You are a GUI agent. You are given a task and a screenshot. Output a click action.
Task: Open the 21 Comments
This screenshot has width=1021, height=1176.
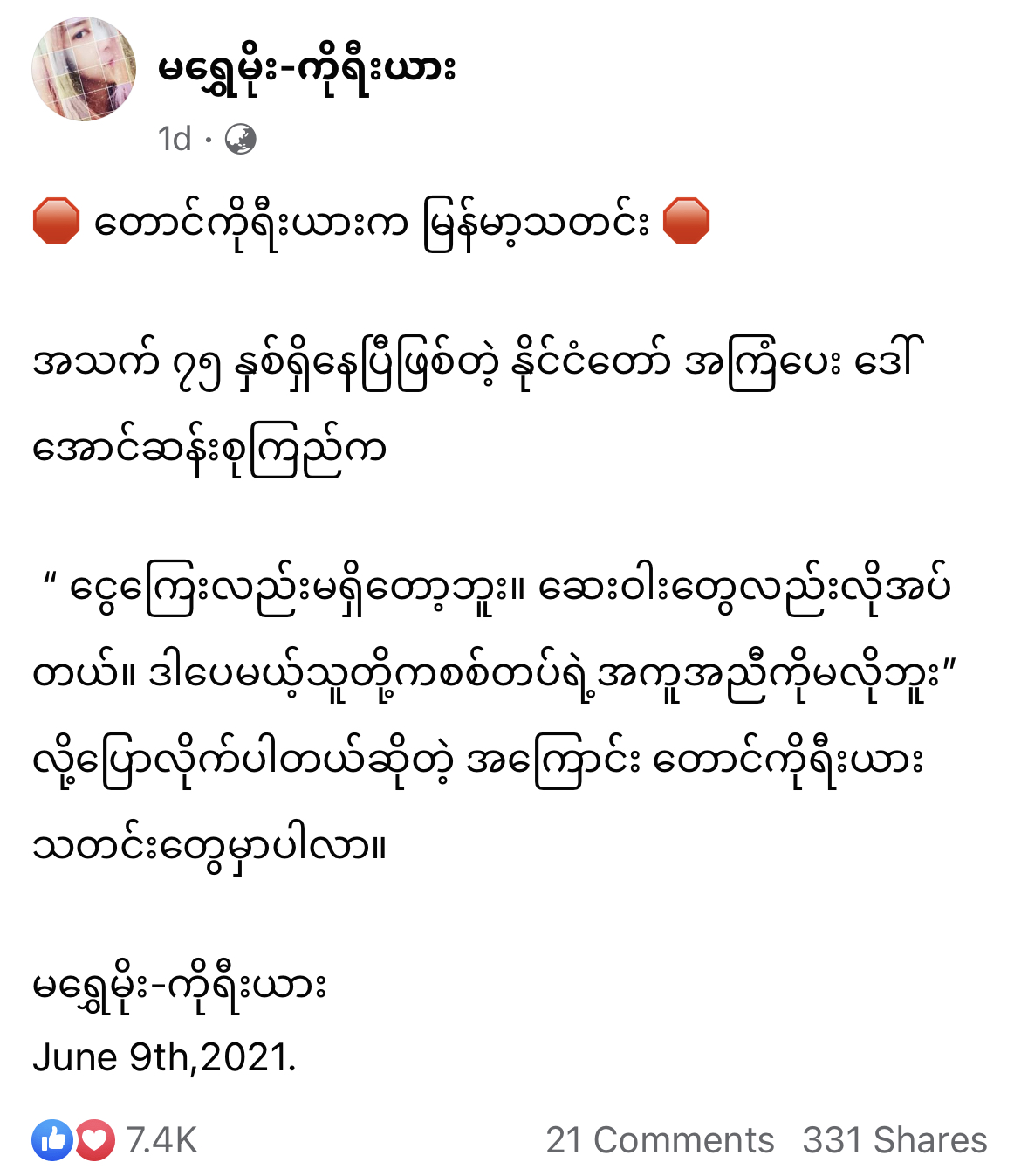pos(660,1140)
